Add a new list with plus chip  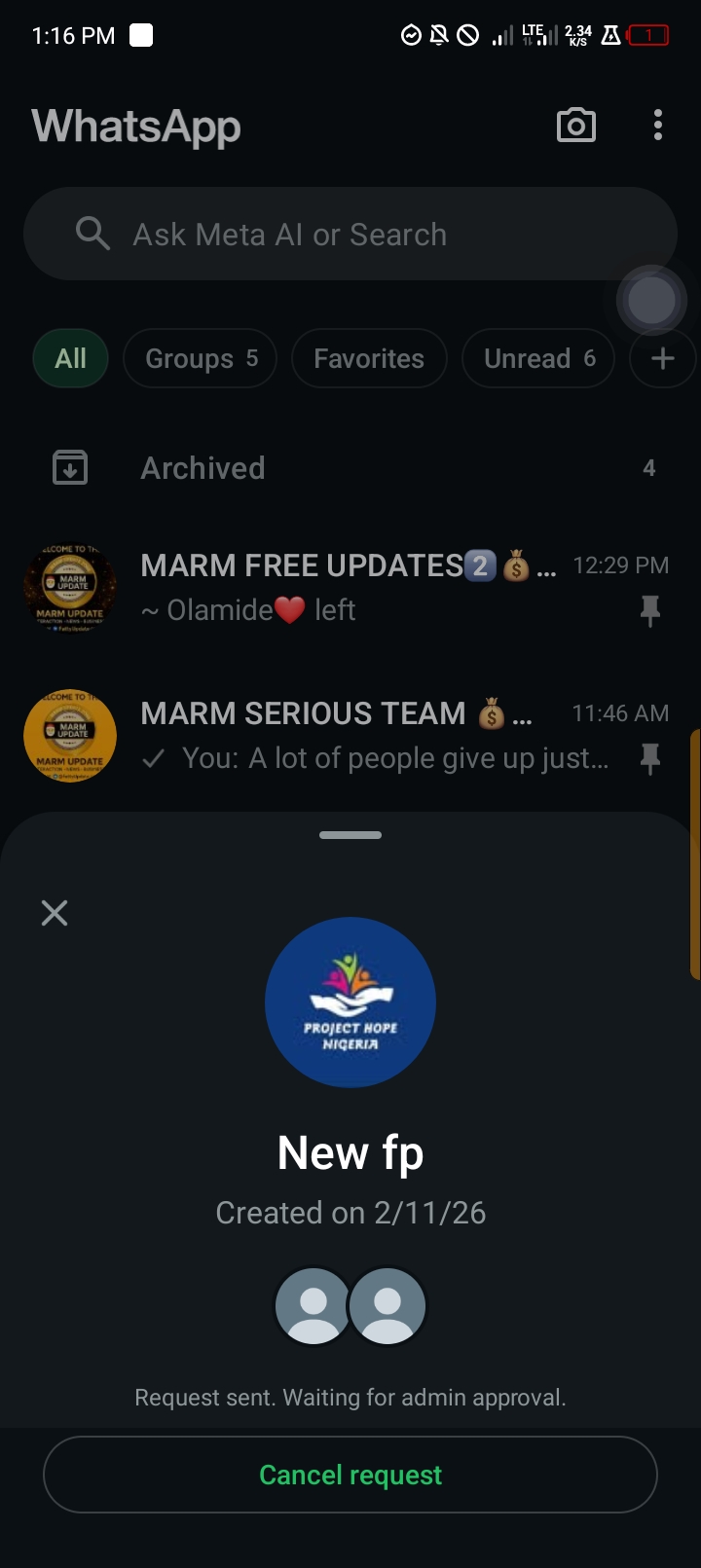[x=662, y=359]
